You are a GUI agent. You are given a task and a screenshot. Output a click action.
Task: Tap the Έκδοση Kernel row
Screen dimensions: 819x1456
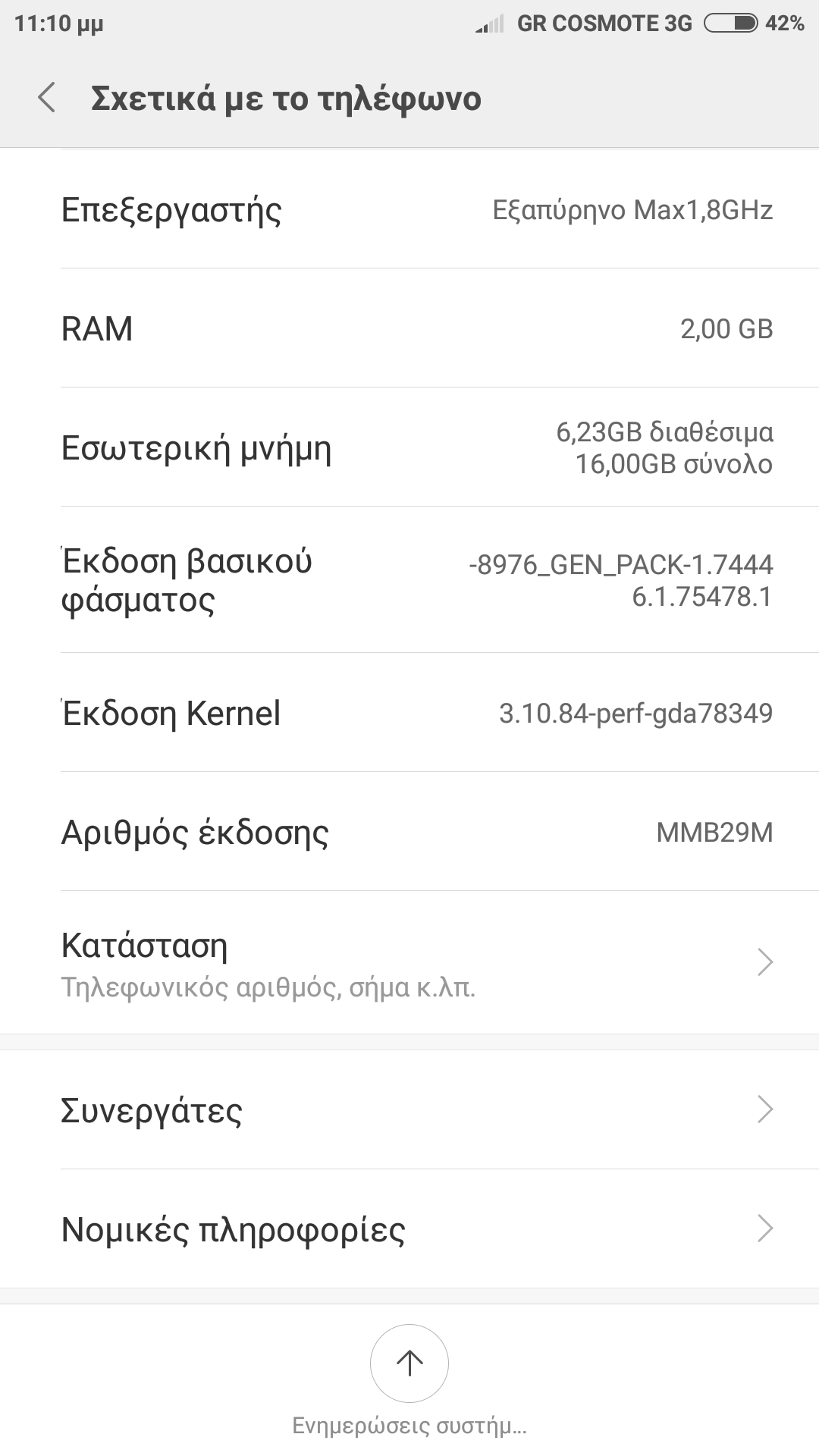click(409, 713)
